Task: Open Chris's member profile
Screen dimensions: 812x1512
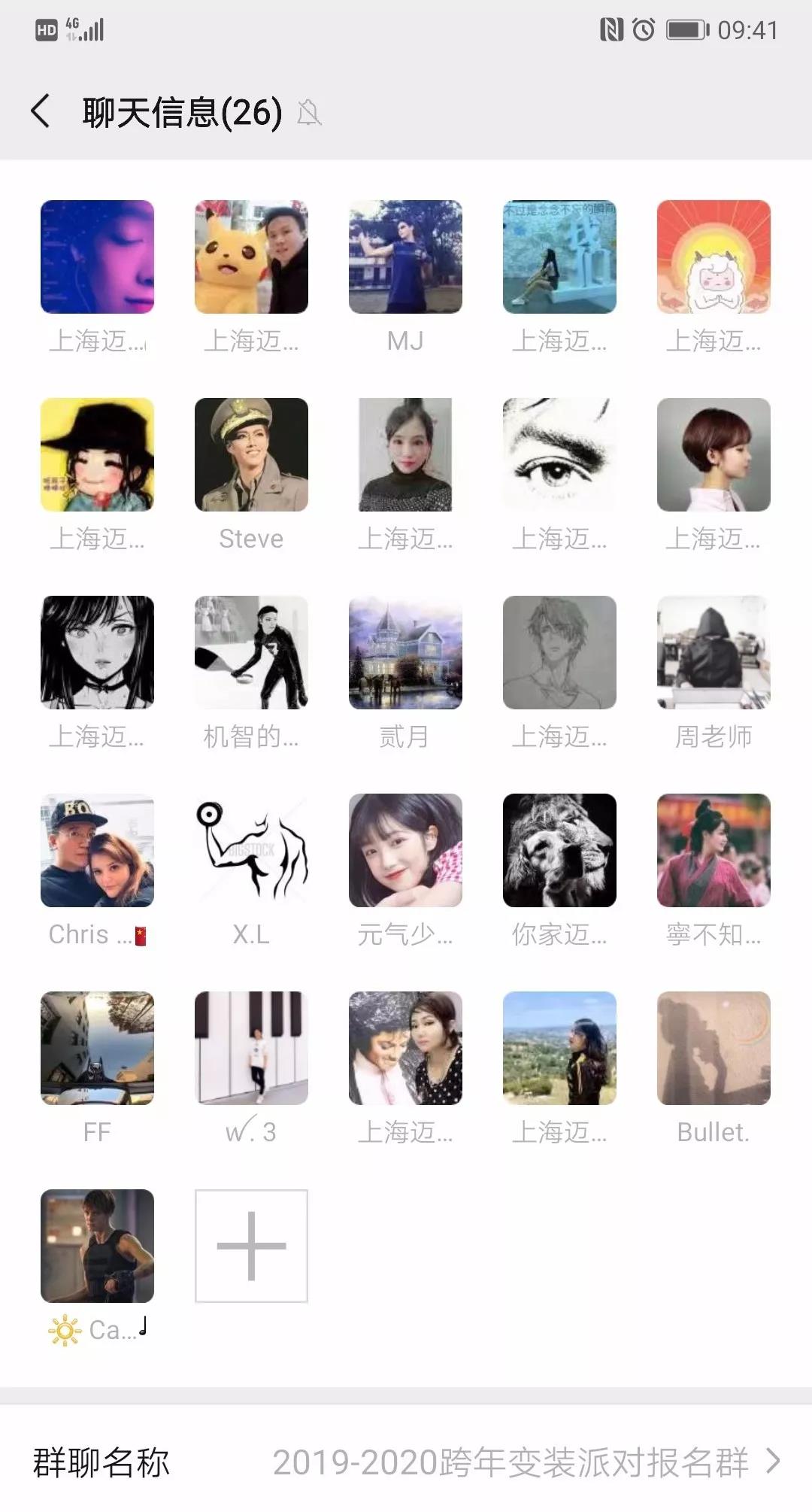Action: 97,851
